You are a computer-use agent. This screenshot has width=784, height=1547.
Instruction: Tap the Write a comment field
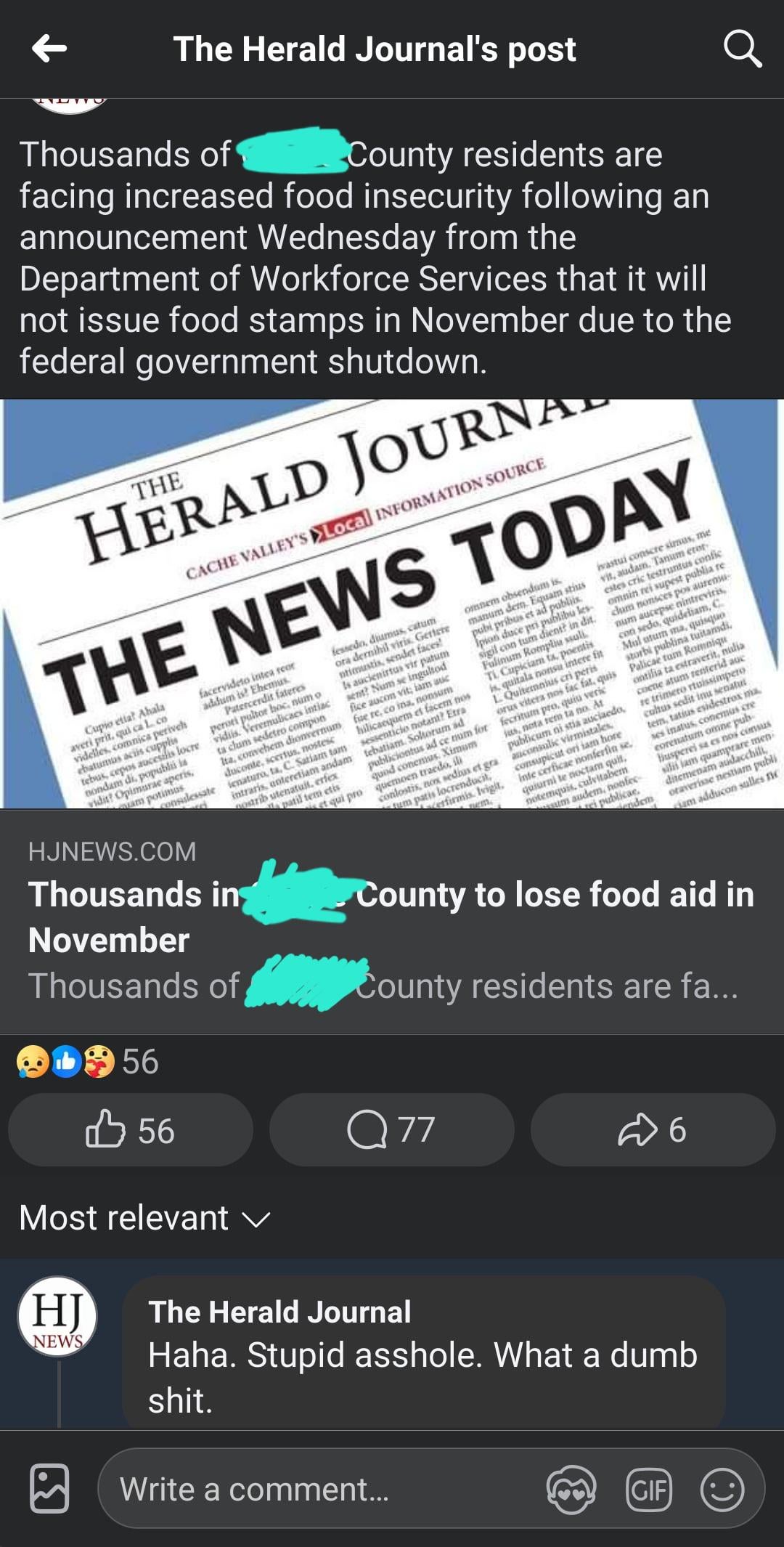click(x=319, y=1490)
